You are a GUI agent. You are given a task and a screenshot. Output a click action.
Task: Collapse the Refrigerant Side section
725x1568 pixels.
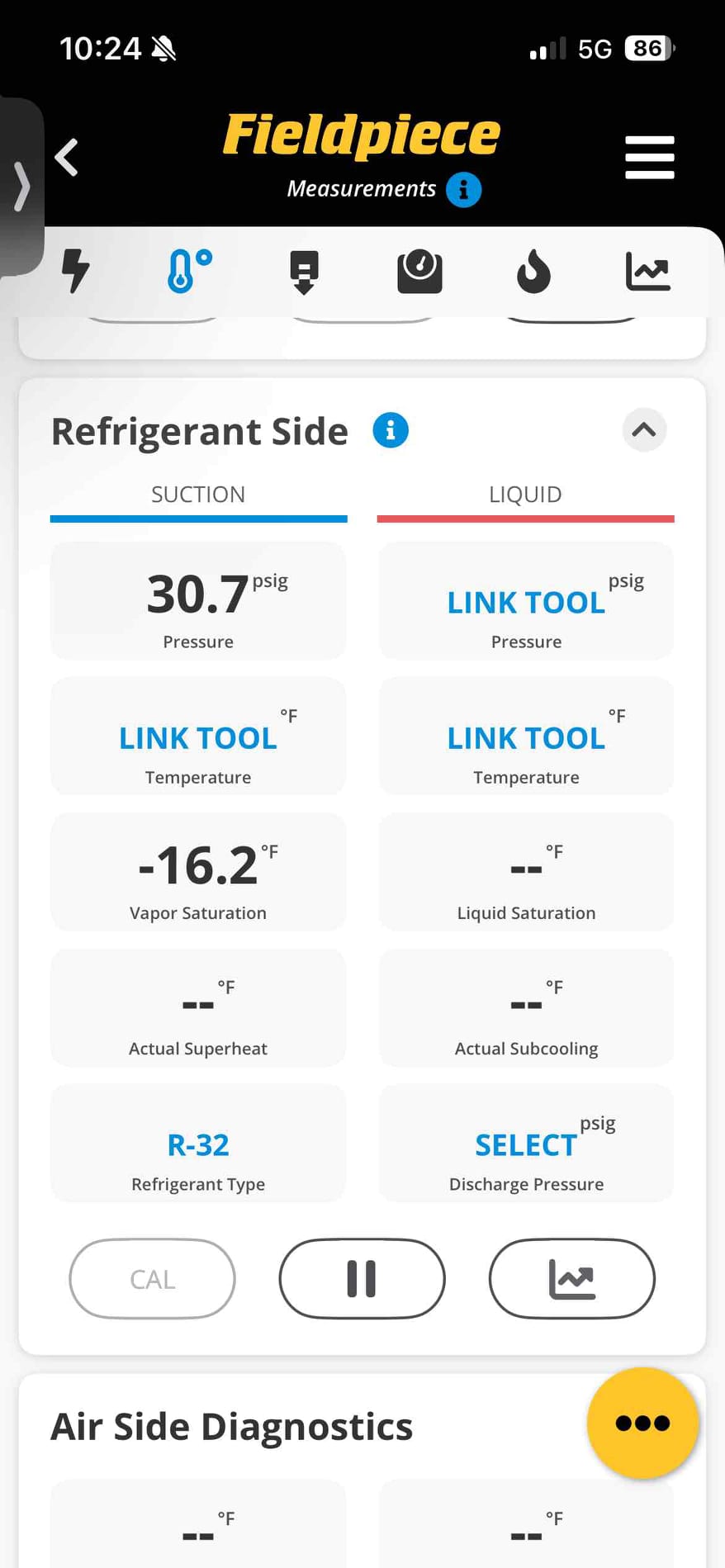coord(644,430)
